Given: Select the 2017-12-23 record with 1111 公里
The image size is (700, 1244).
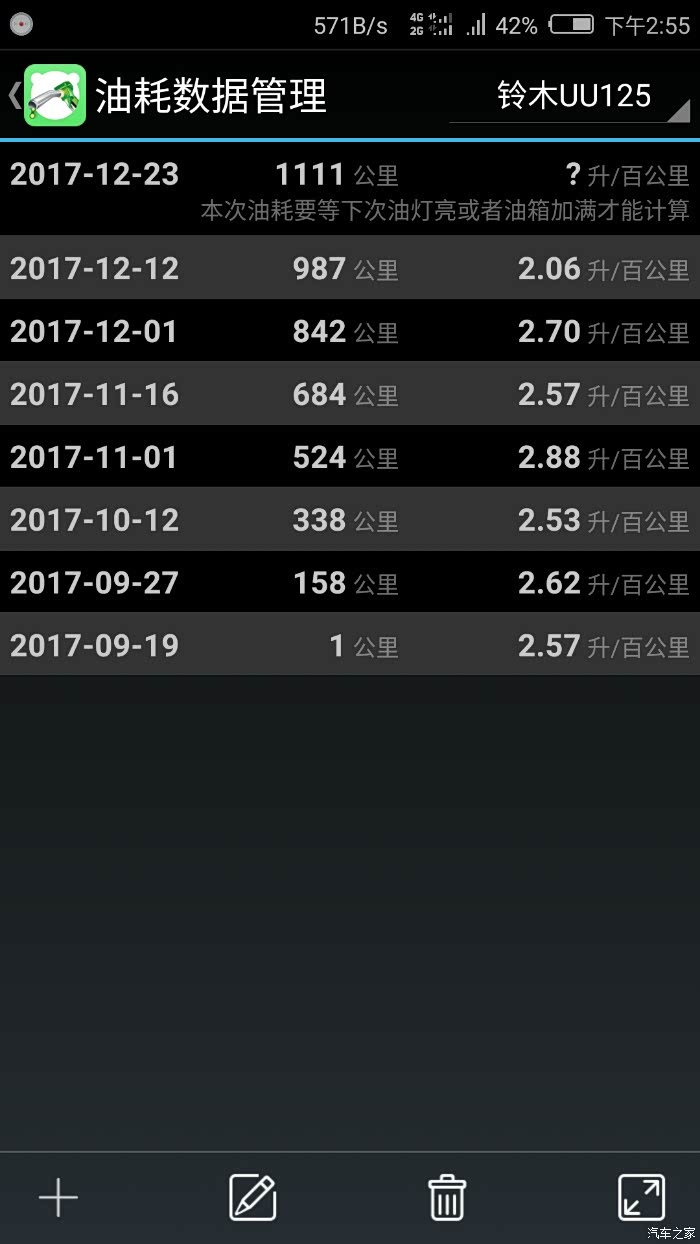Looking at the screenshot, I should (x=350, y=189).
